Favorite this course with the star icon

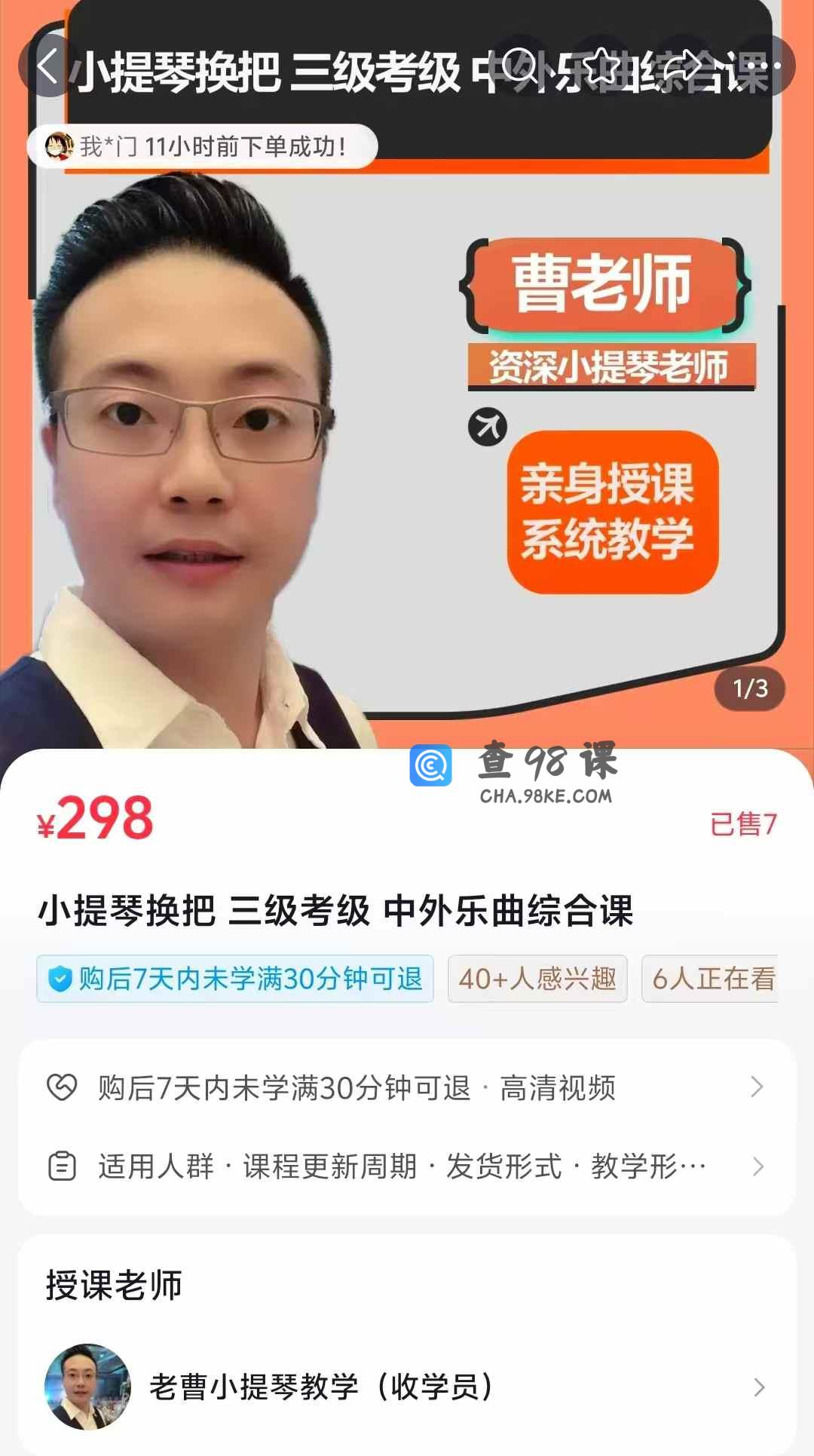pyautogui.click(x=601, y=66)
